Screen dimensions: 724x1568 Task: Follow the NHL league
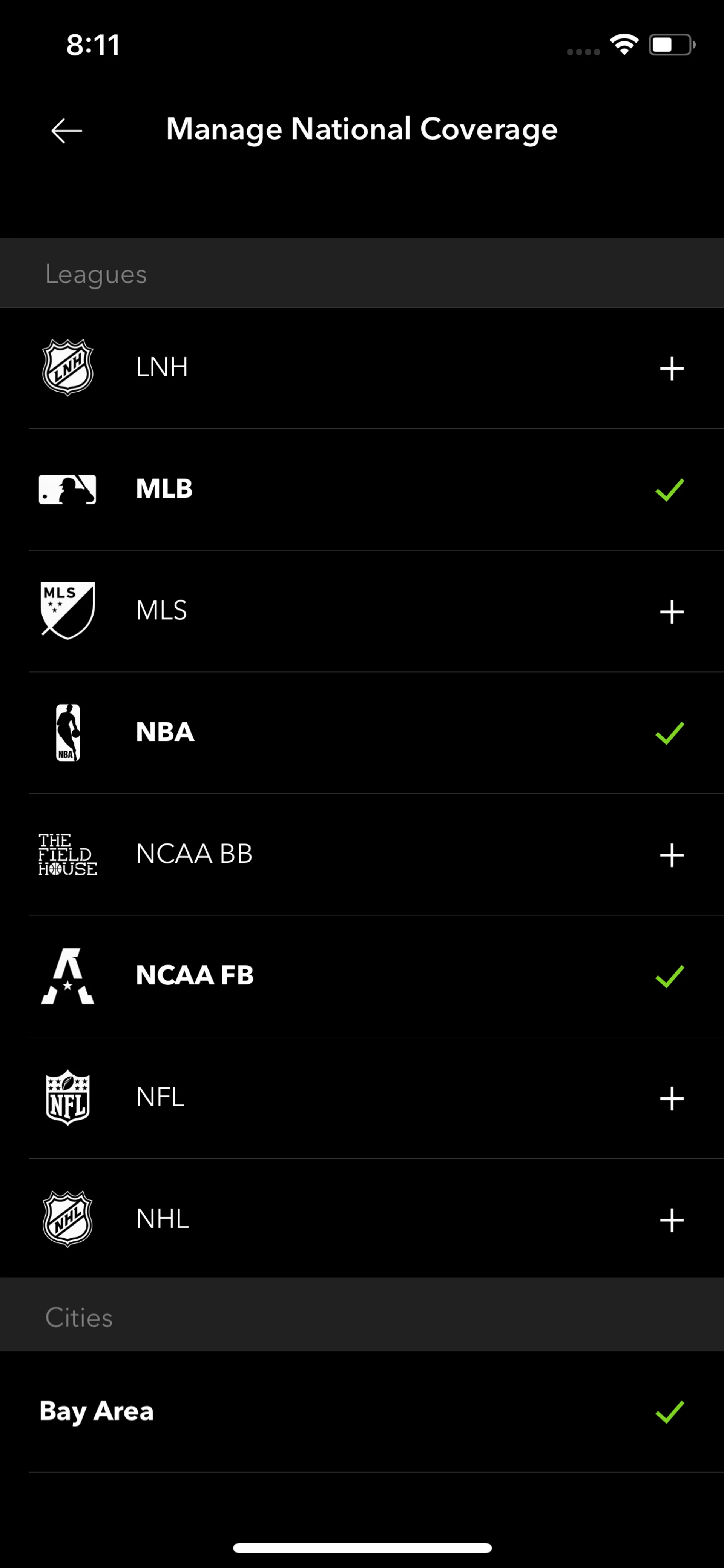(x=671, y=1221)
